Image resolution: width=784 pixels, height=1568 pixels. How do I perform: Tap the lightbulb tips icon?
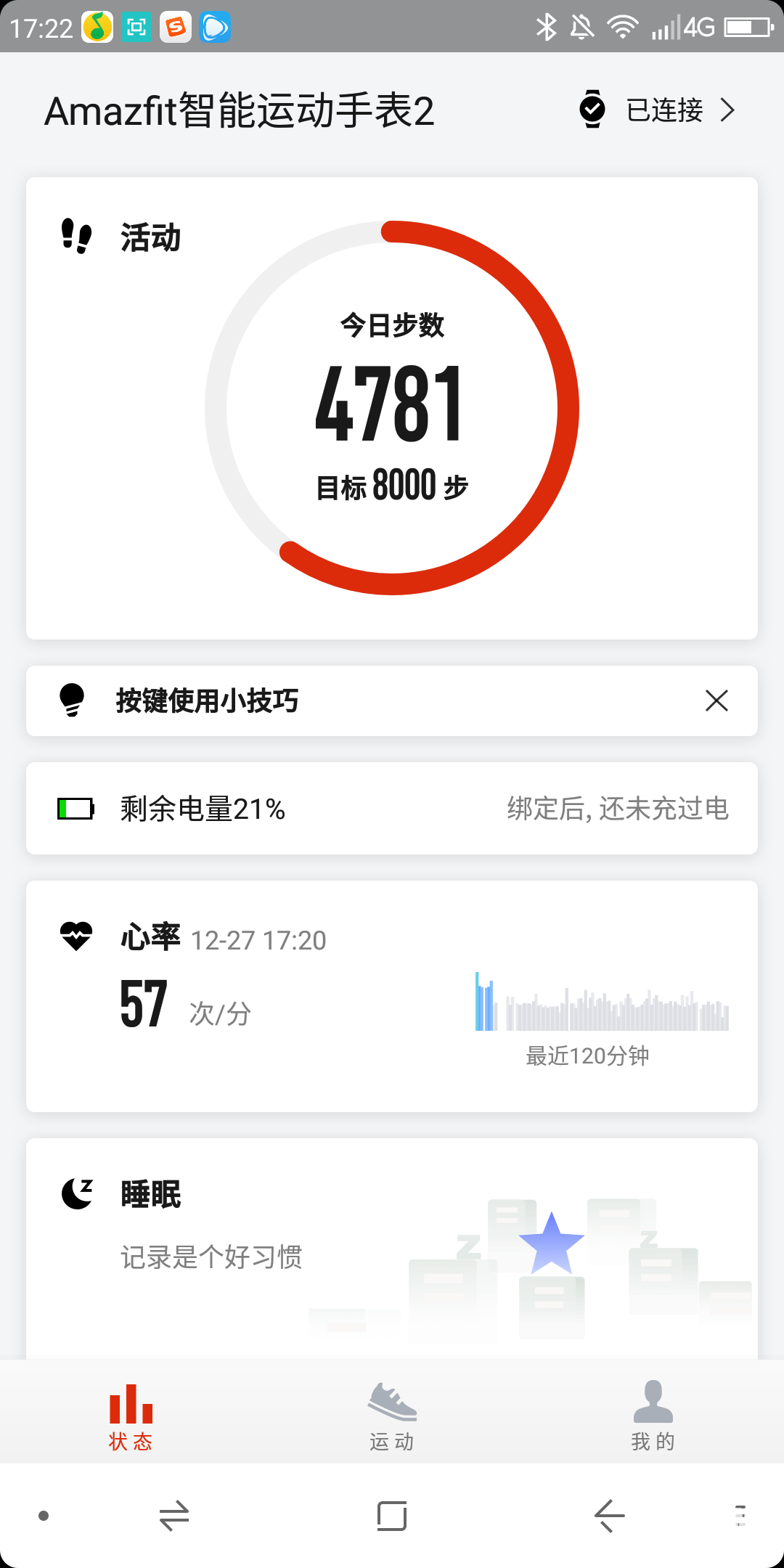coord(73,700)
